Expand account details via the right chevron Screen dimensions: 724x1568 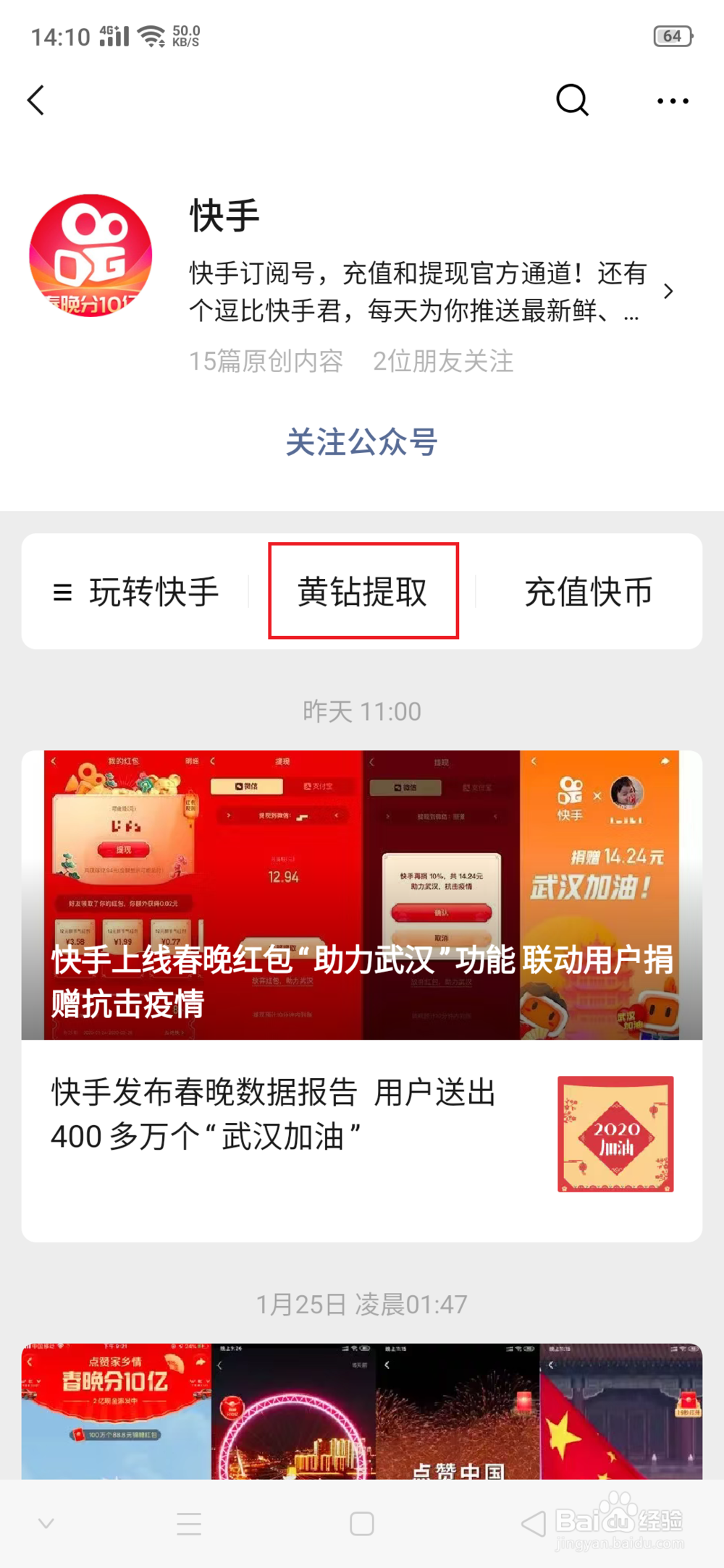pyautogui.click(x=669, y=290)
